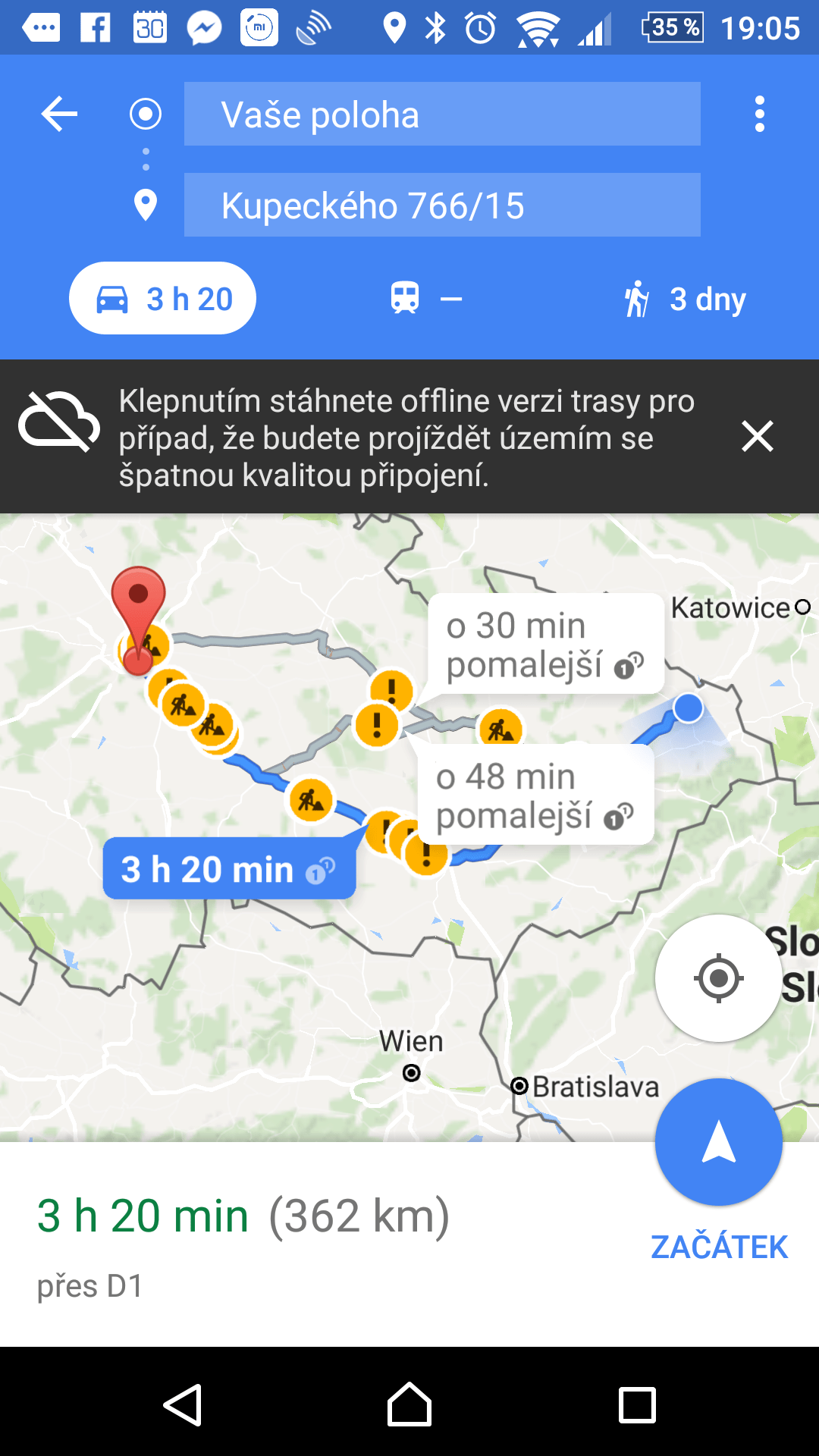Go to the Android home screen
819x1456 pixels.
(x=409, y=1404)
